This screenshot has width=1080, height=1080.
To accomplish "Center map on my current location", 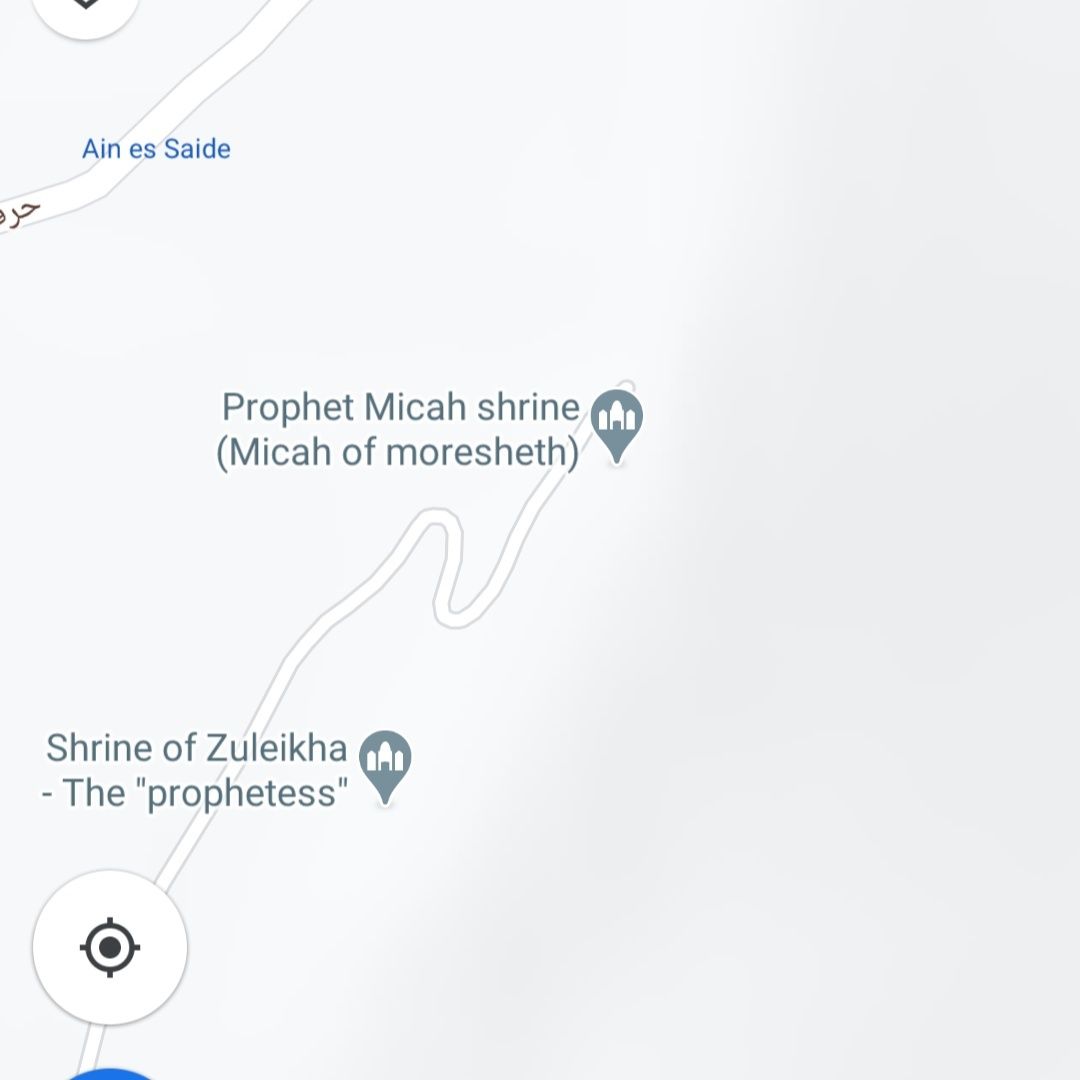I will (110, 946).
